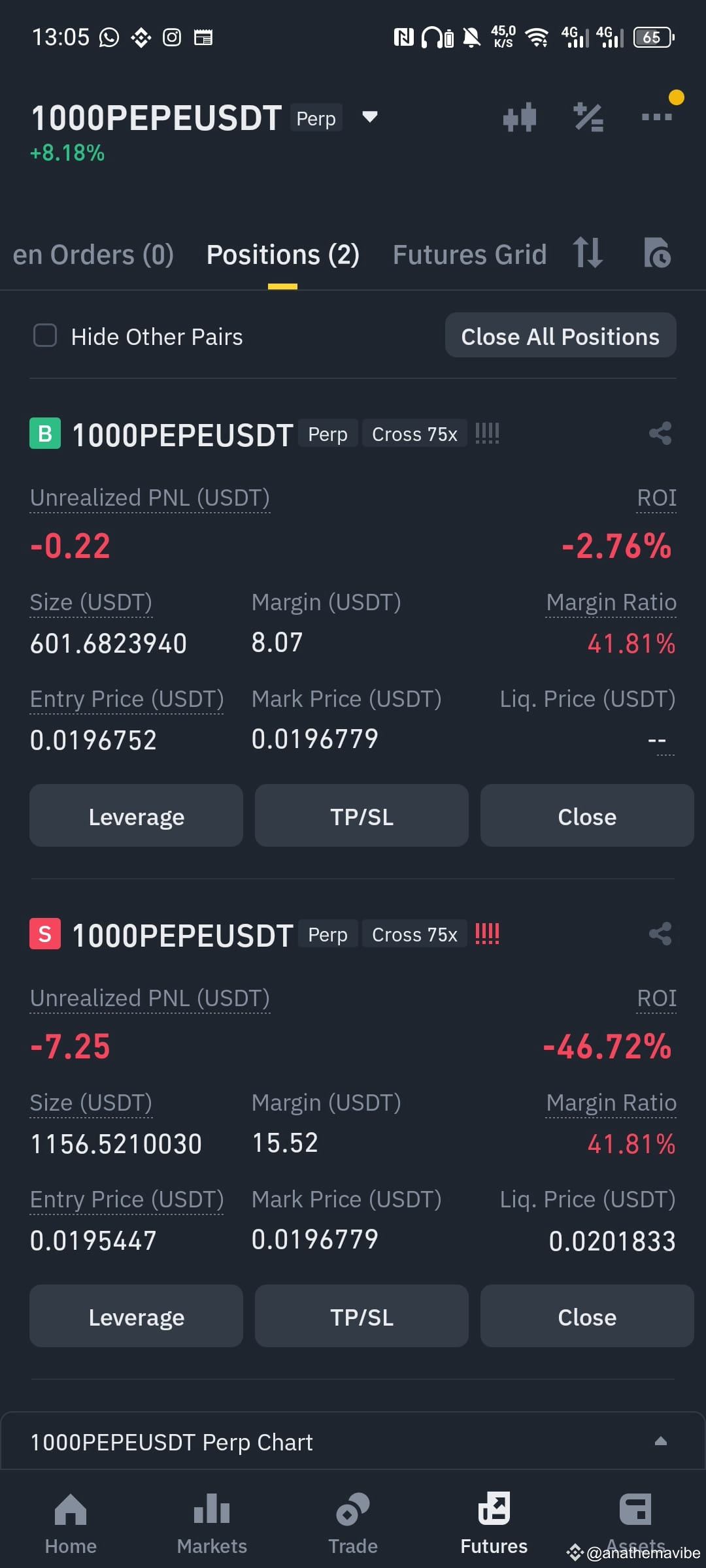Screen dimensions: 706x1568
Task: Adjust Leverage for the long position
Action: pyautogui.click(x=135, y=815)
